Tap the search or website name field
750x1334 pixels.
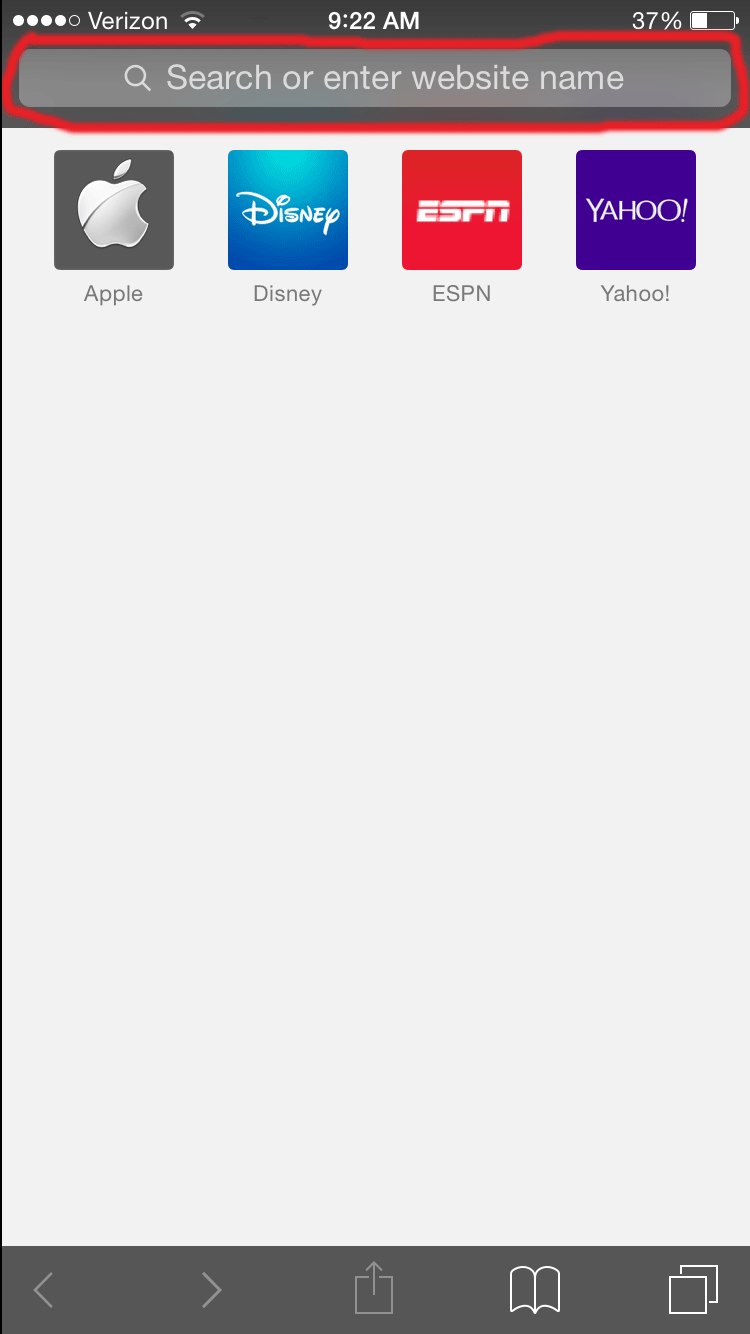pyautogui.click(x=375, y=78)
